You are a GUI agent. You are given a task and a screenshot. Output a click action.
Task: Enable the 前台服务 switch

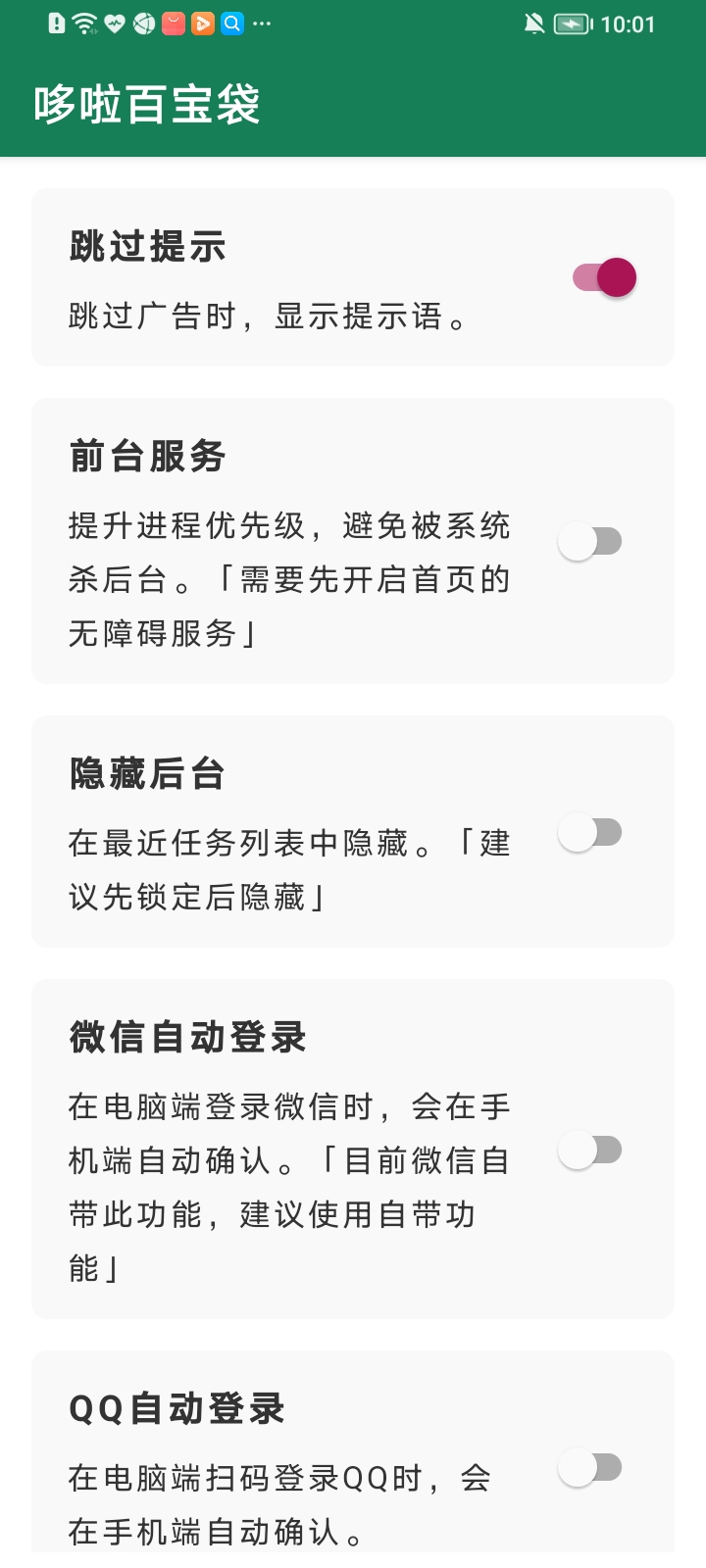coord(591,540)
